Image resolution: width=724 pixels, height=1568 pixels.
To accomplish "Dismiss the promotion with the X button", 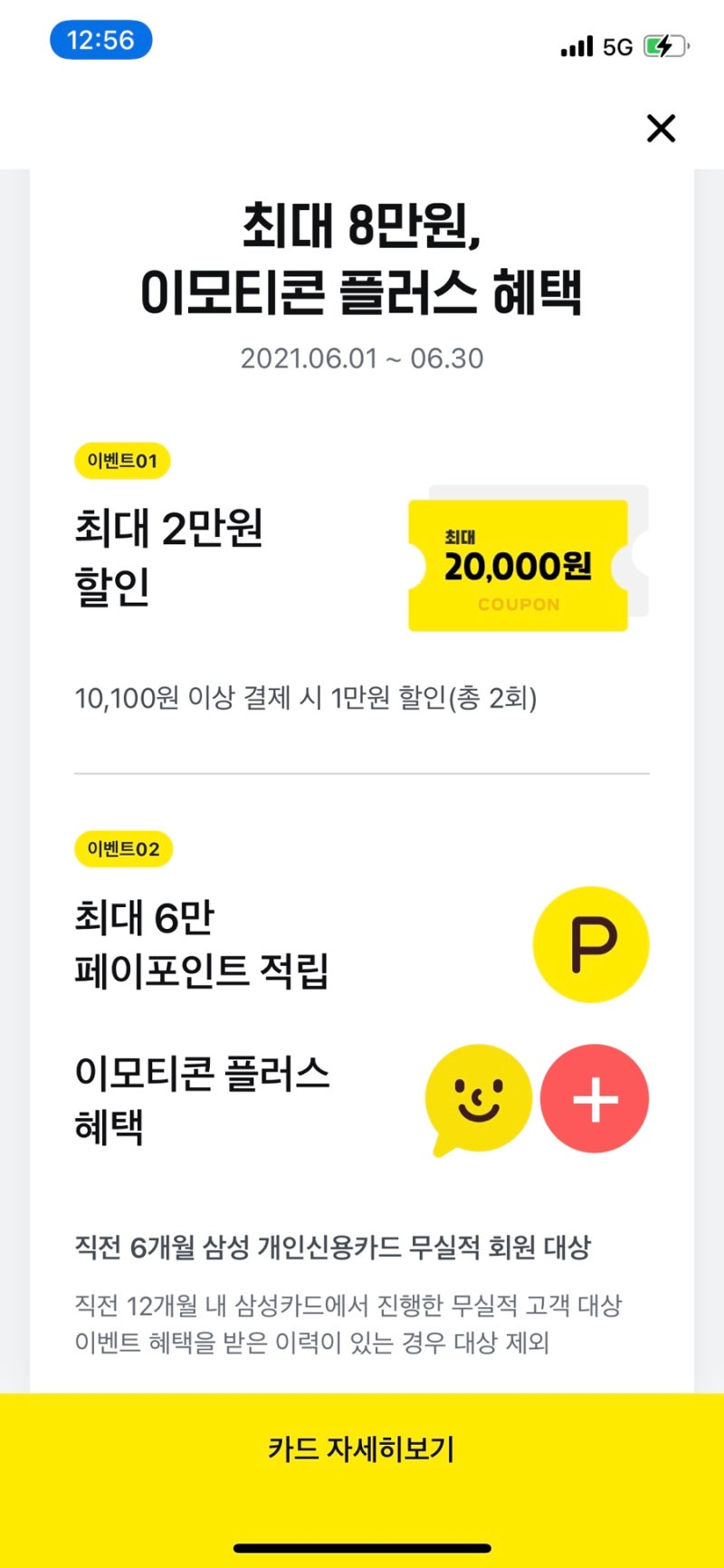I will tap(661, 129).
